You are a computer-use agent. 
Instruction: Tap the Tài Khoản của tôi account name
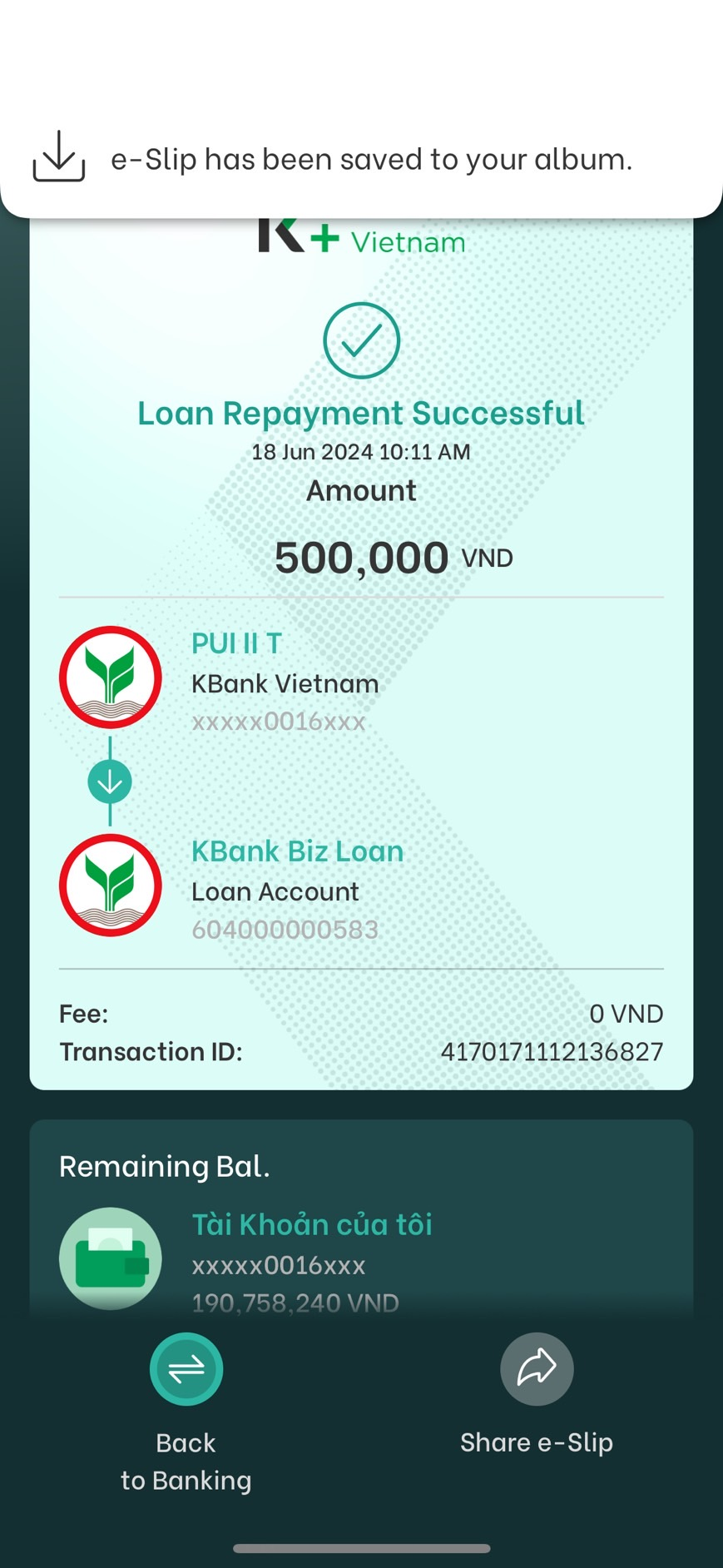pos(311,1223)
